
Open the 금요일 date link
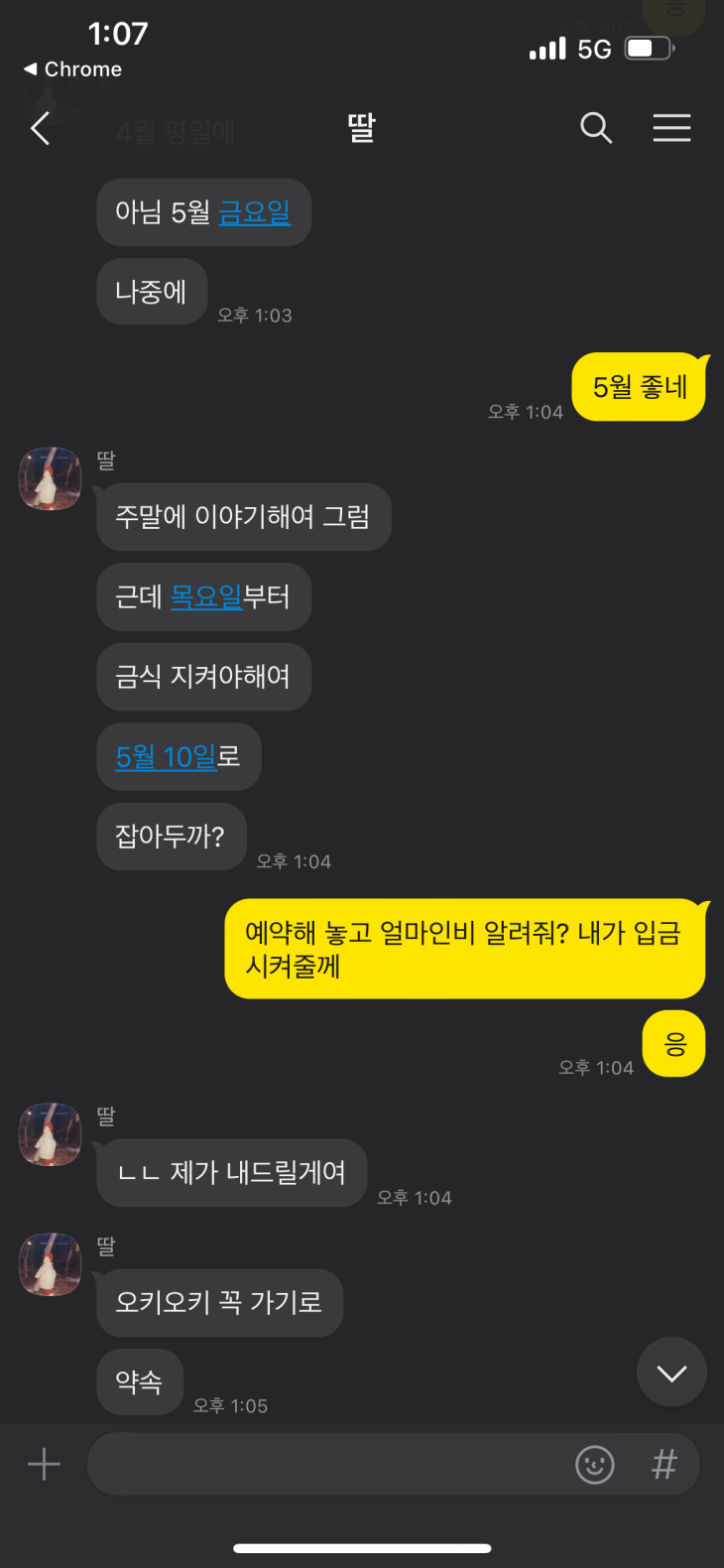(x=254, y=212)
